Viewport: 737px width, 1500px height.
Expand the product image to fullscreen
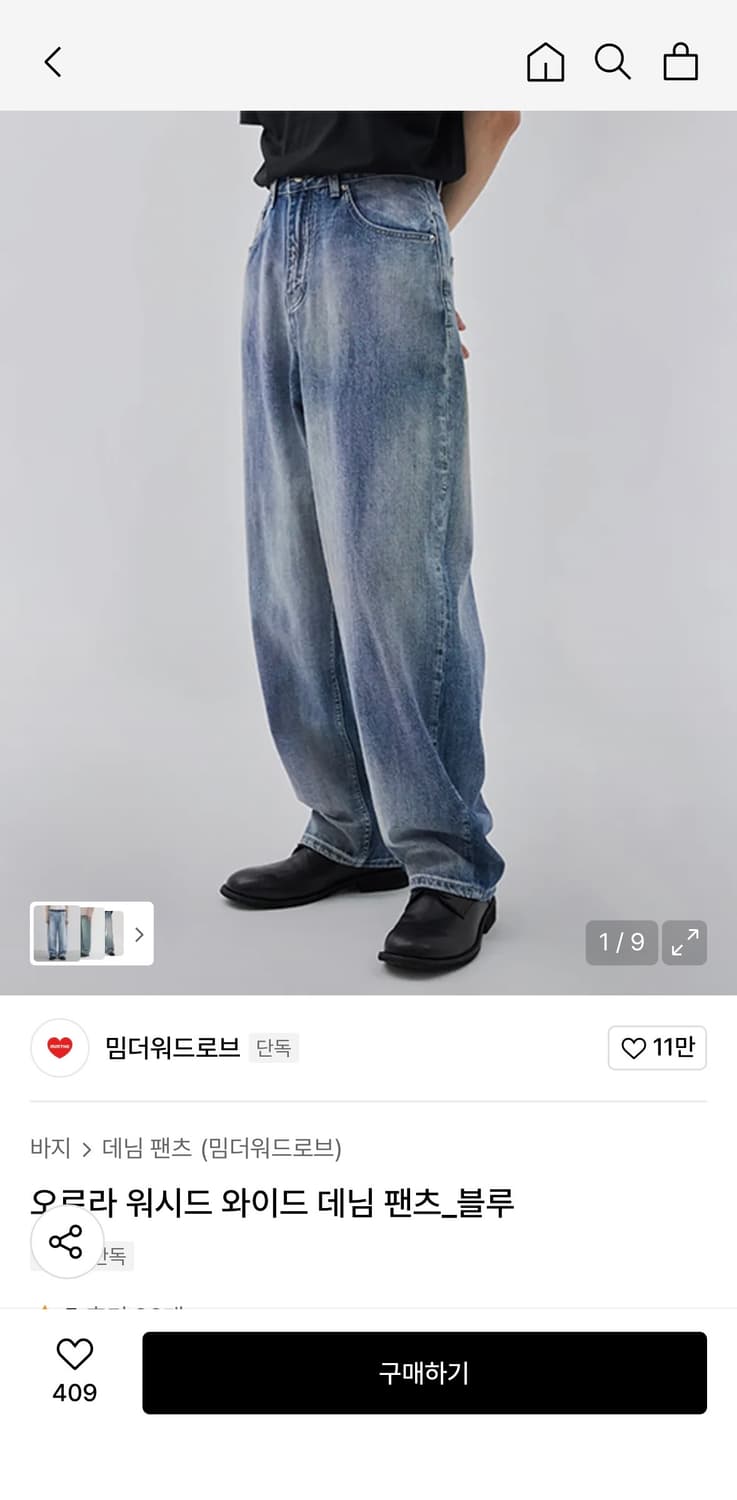click(684, 941)
